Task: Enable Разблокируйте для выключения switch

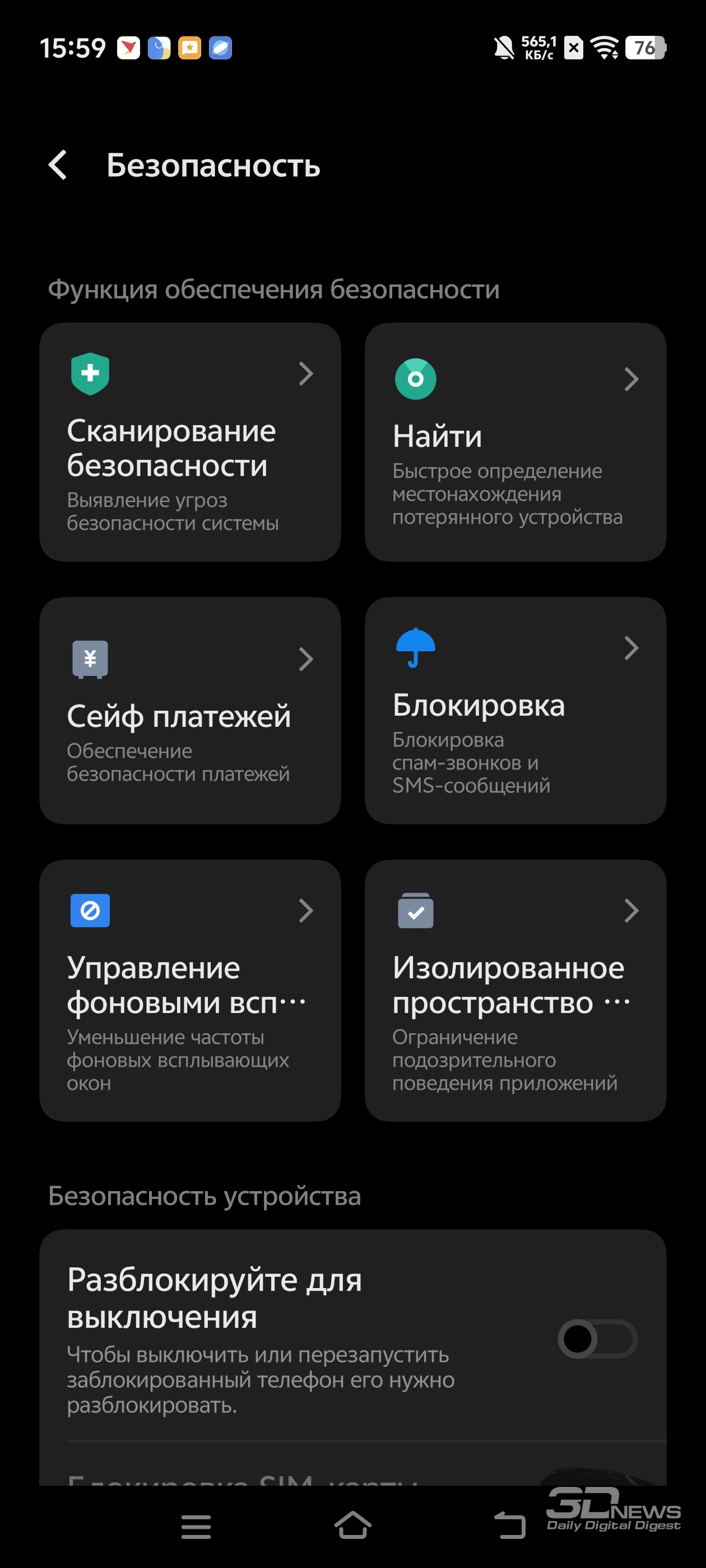Action: click(x=597, y=1338)
